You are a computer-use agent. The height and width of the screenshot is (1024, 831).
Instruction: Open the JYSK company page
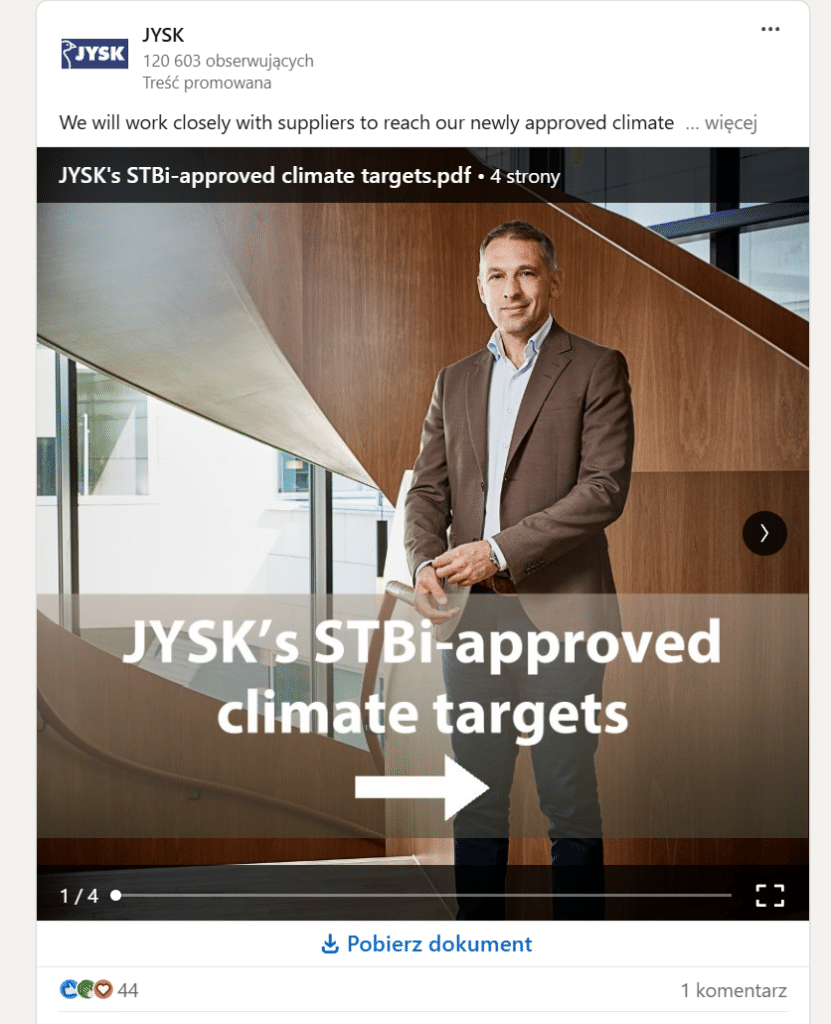tap(163, 36)
